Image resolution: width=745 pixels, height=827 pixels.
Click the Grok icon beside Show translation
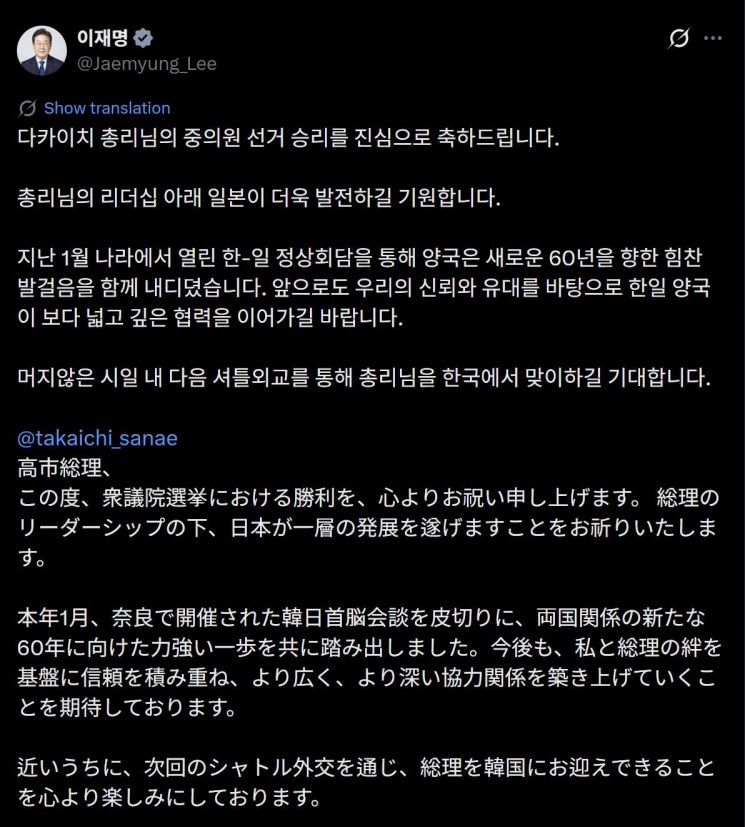(x=28, y=108)
